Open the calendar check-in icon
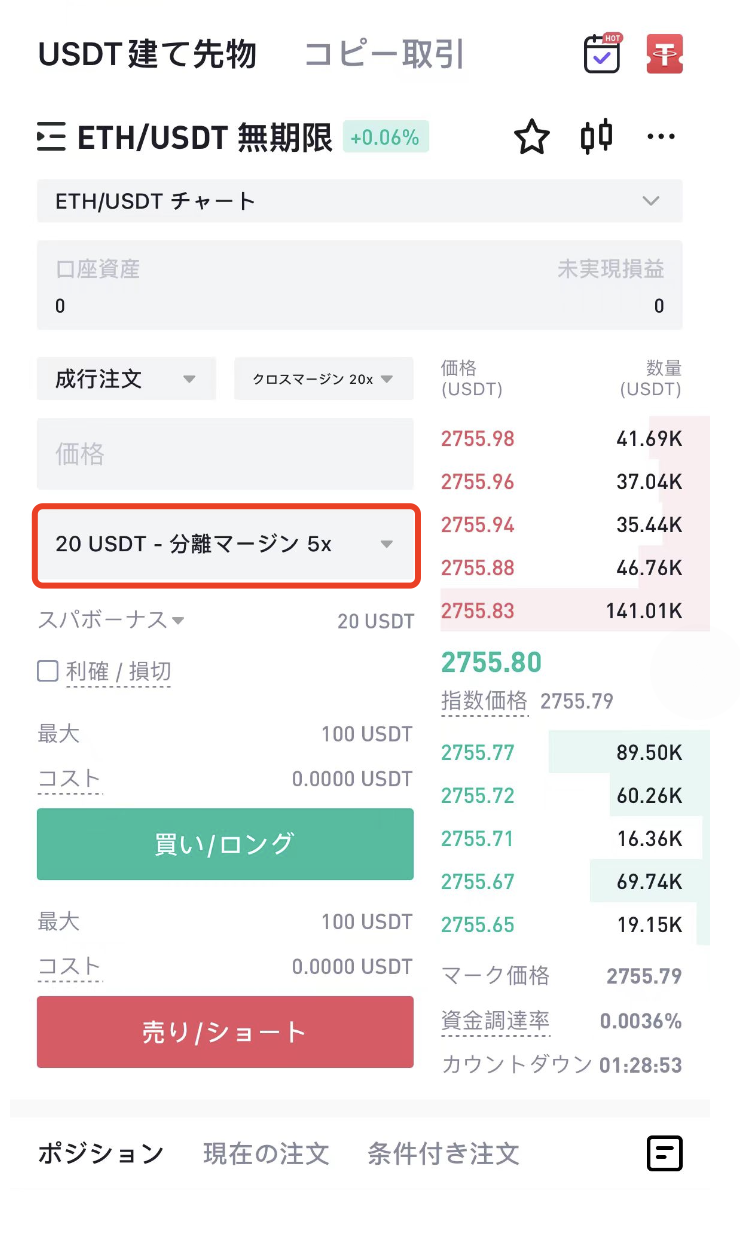Screen dimensions: 740x1248 tap(602, 54)
